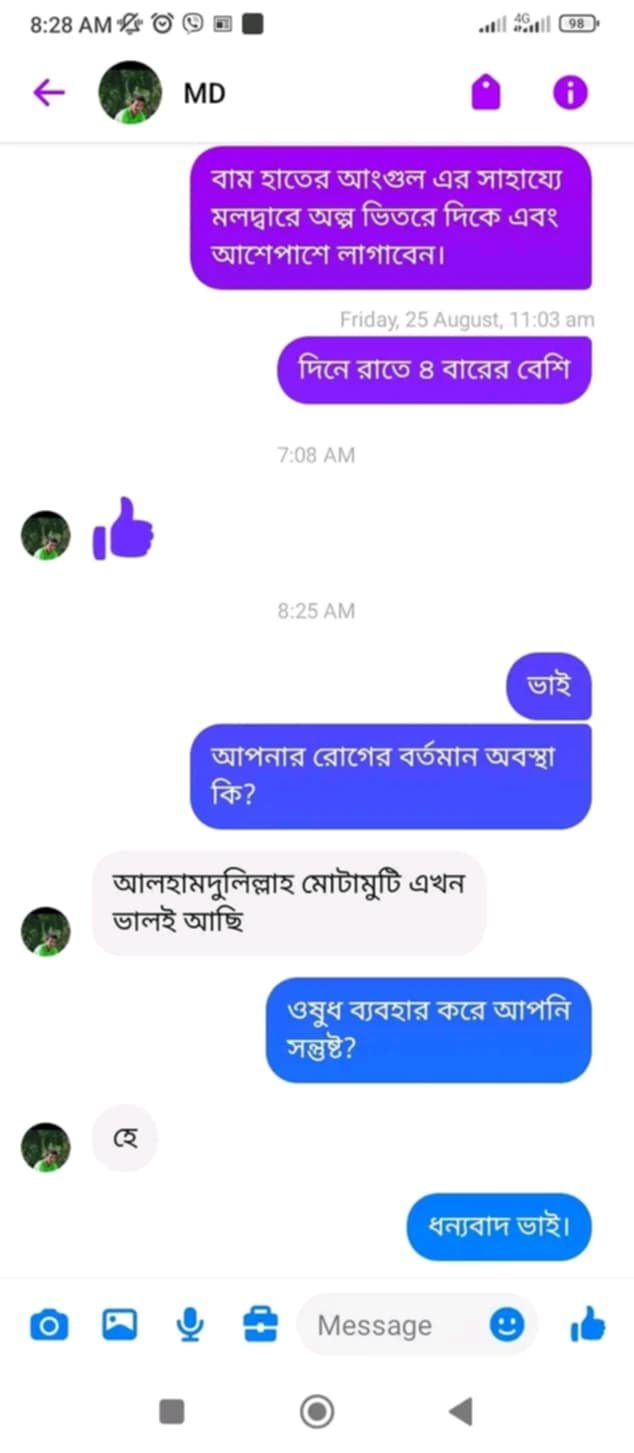Open the camera to take photo
The width and height of the screenshot is (634, 1453).
coord(49,1326)
